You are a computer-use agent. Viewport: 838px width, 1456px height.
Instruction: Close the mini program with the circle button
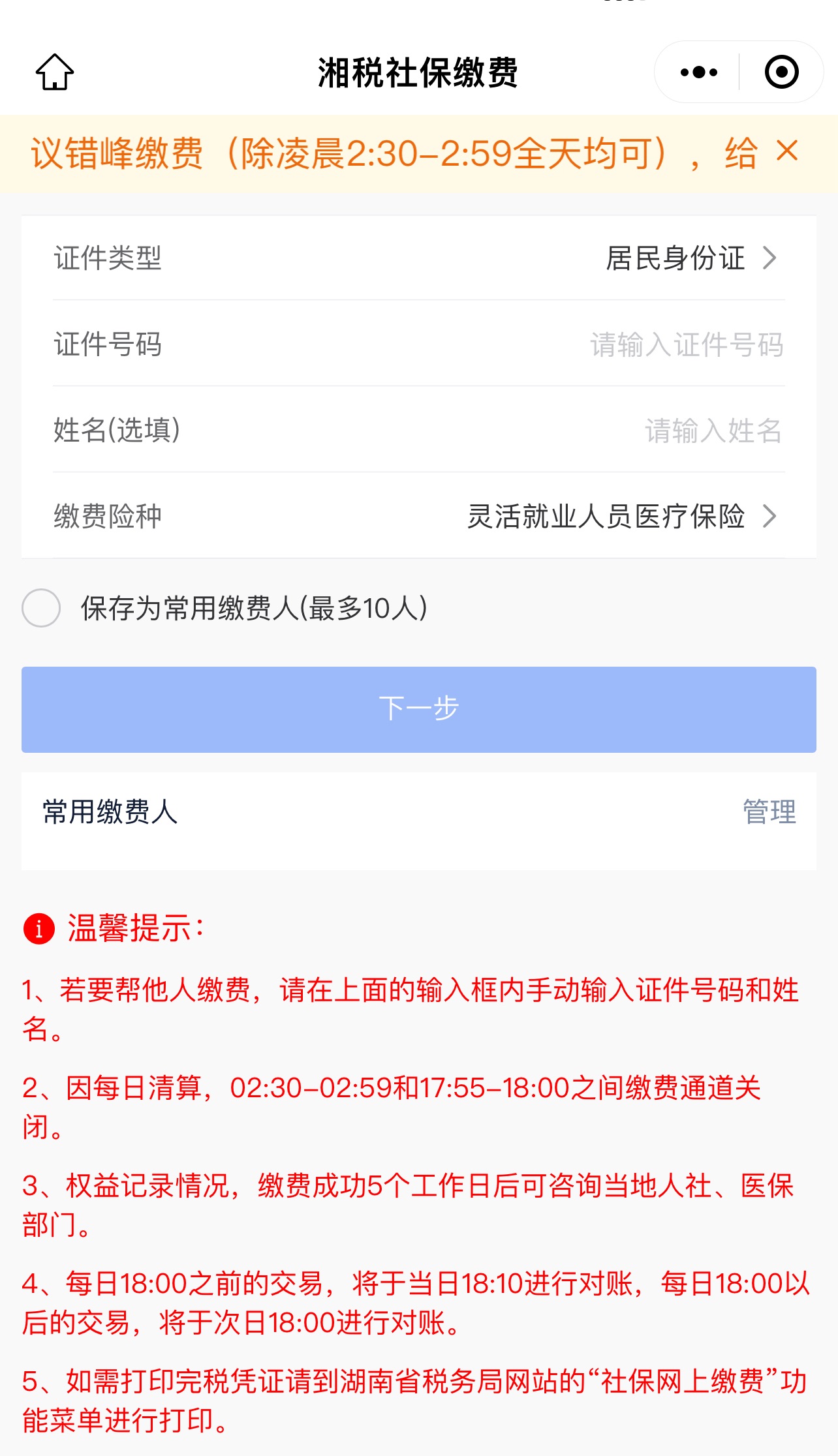click(781, 72)
